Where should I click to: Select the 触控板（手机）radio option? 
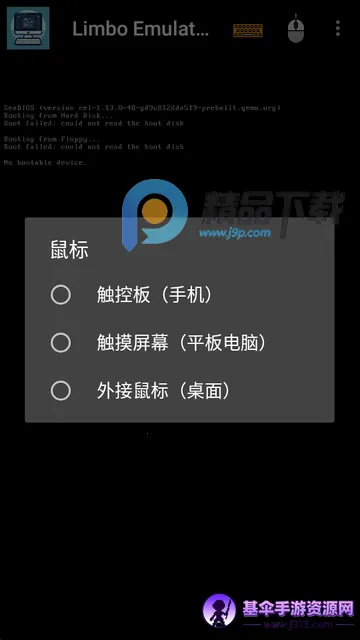[x=180, y=295]
